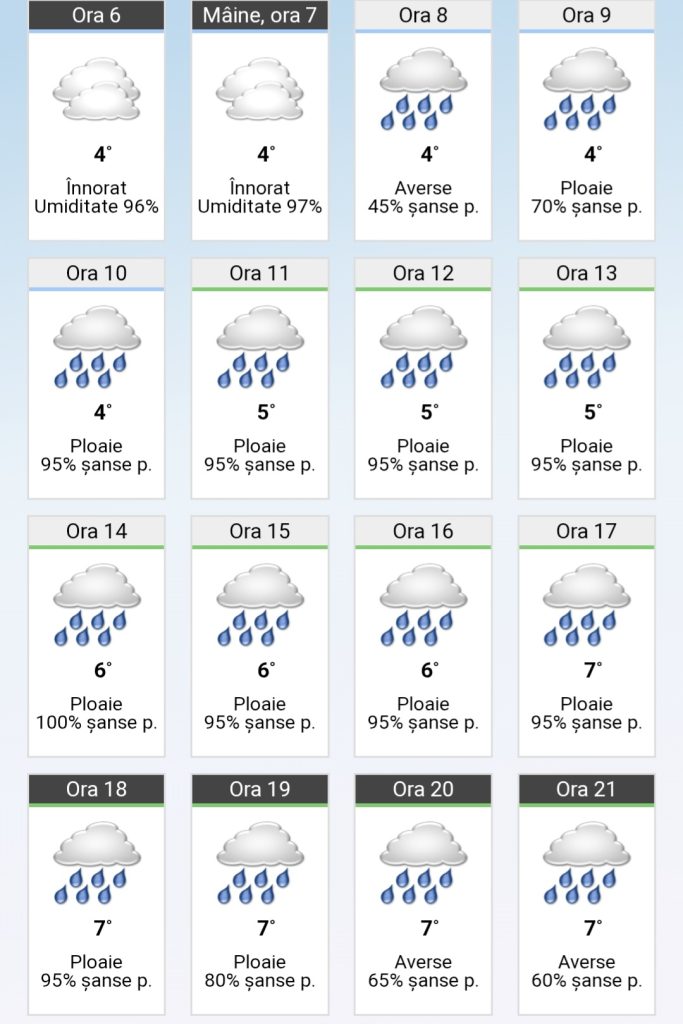
Task: View the Ora 18 evening card
Action: (x=96, y=894)
